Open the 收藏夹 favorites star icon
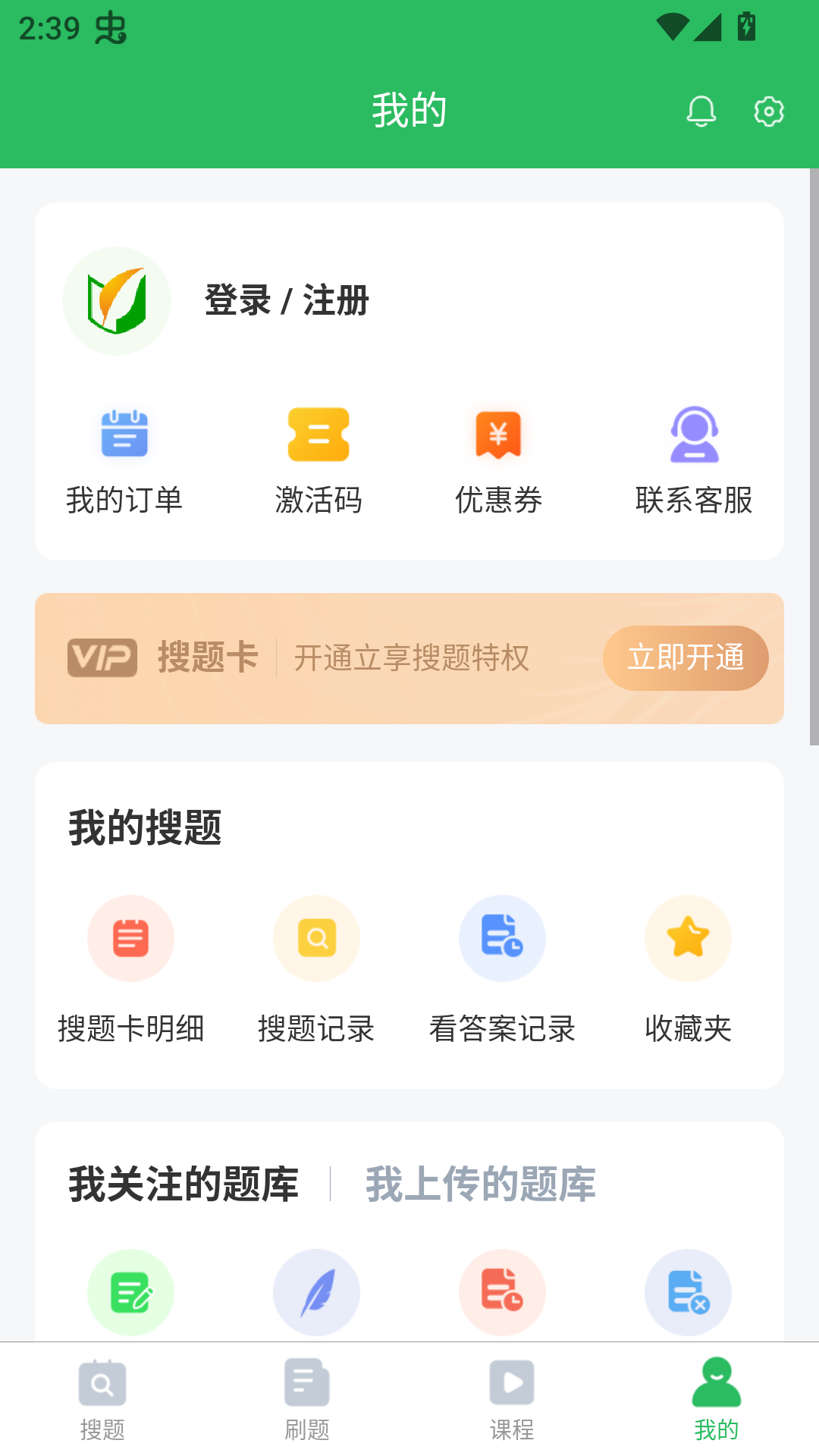The width and height of the screenshot is (819, 1456). coord(688,938)
